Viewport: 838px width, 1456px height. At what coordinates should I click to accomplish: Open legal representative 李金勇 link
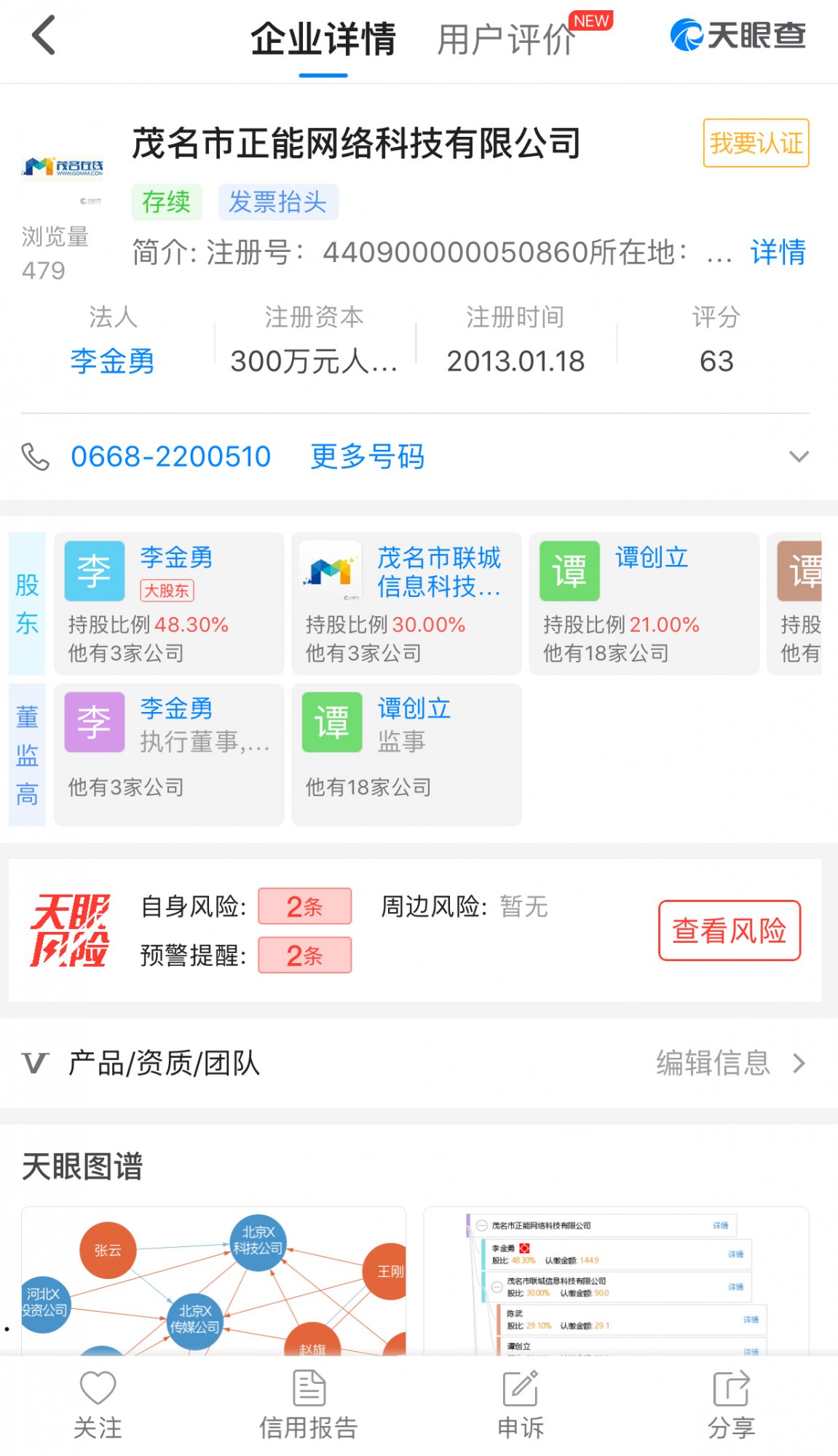tap(112, 361)
